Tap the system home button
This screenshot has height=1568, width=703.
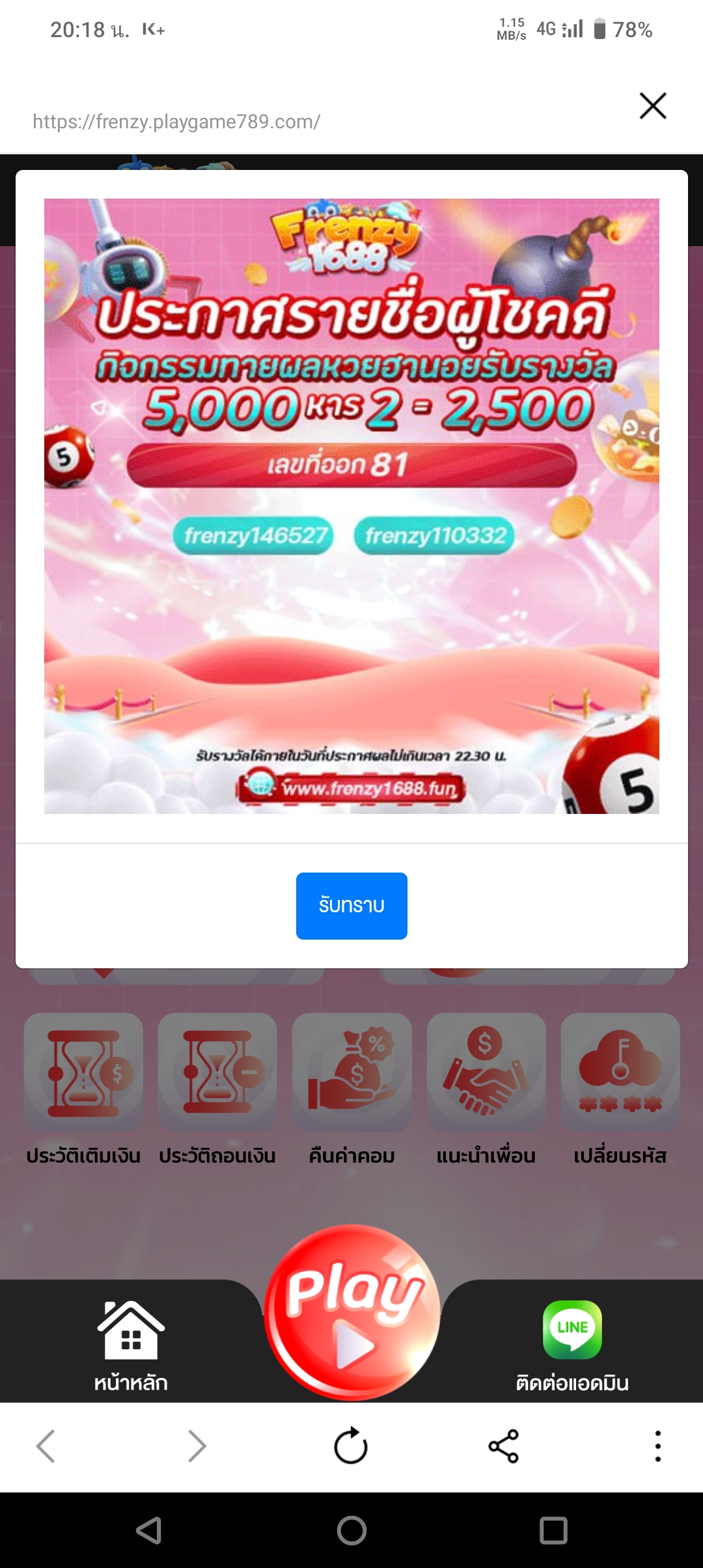pyautogui.click(x=351, y=1530)
